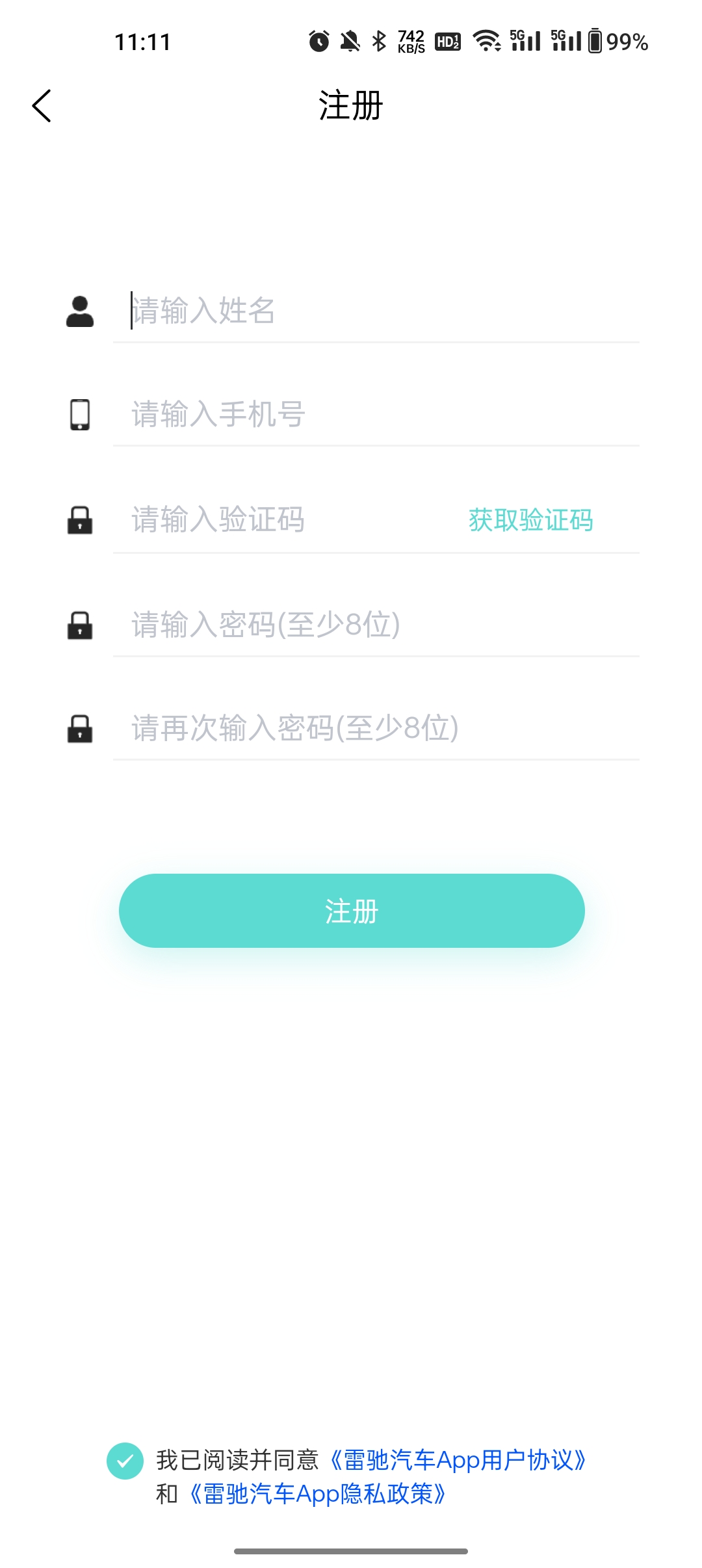Request a code via 获取验证码
The image size is (702, 1568).
coord(530,520)
